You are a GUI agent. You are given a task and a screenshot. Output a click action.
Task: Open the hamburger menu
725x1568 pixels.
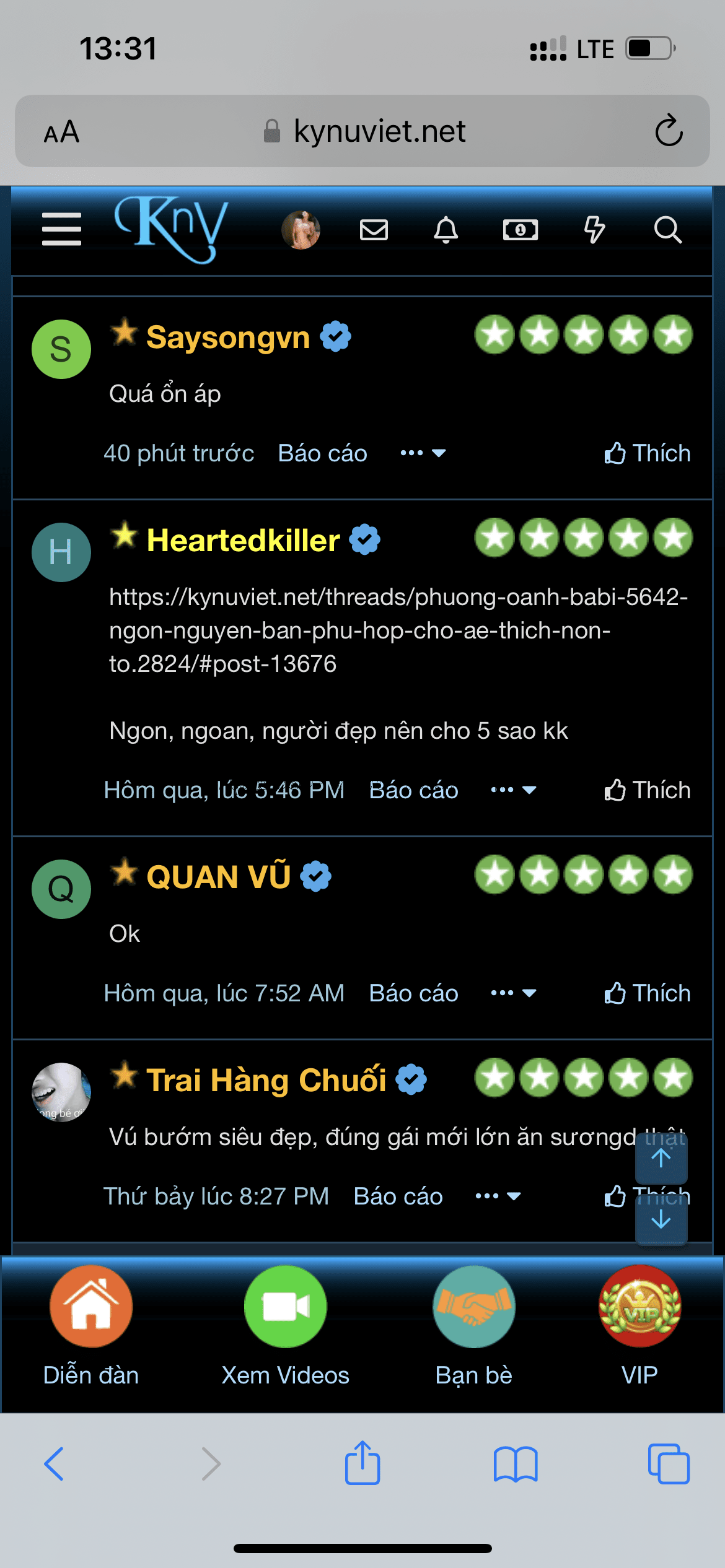[x=61, y=229]
